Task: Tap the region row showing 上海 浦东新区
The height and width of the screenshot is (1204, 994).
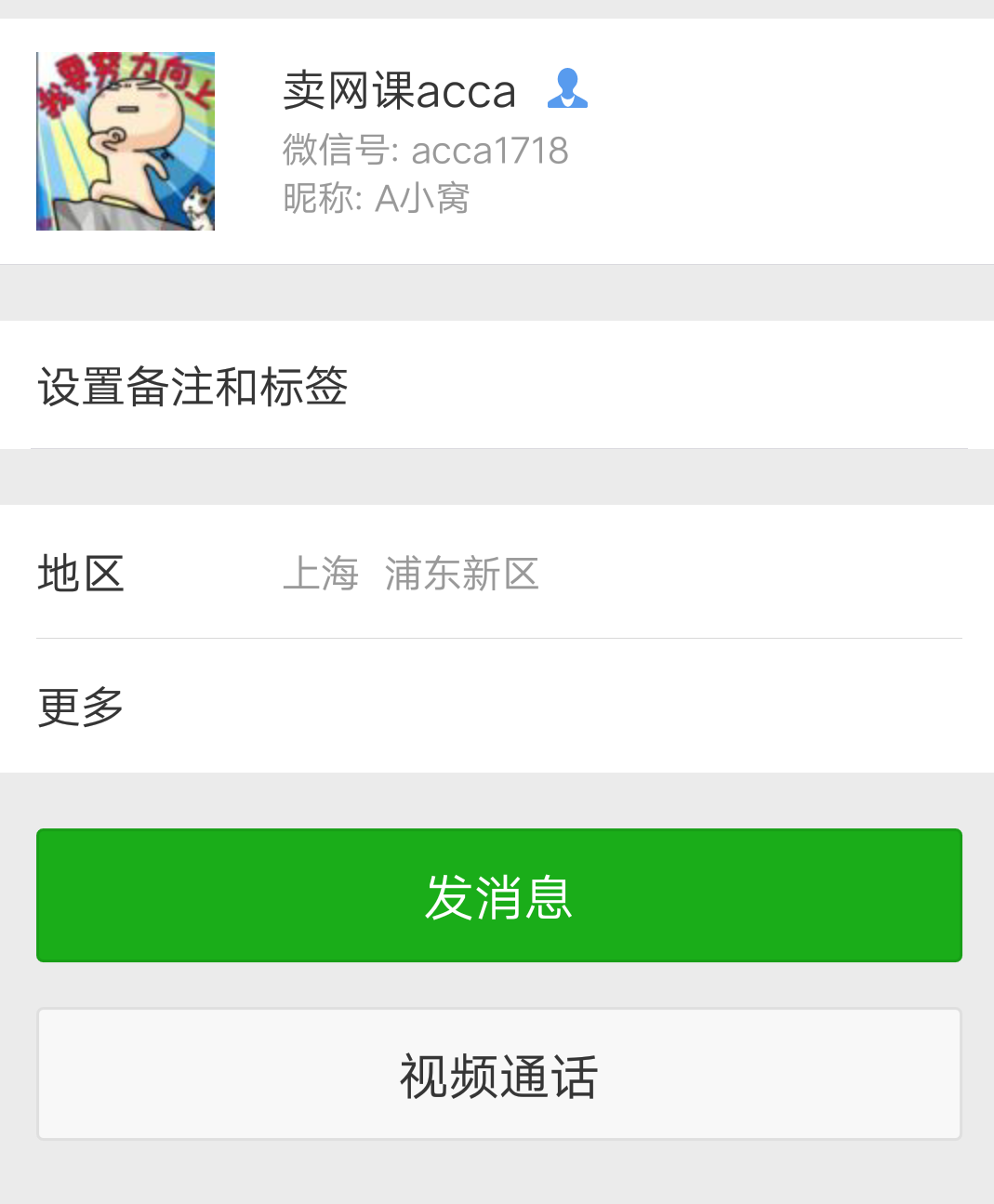Action: click(498, 574)
